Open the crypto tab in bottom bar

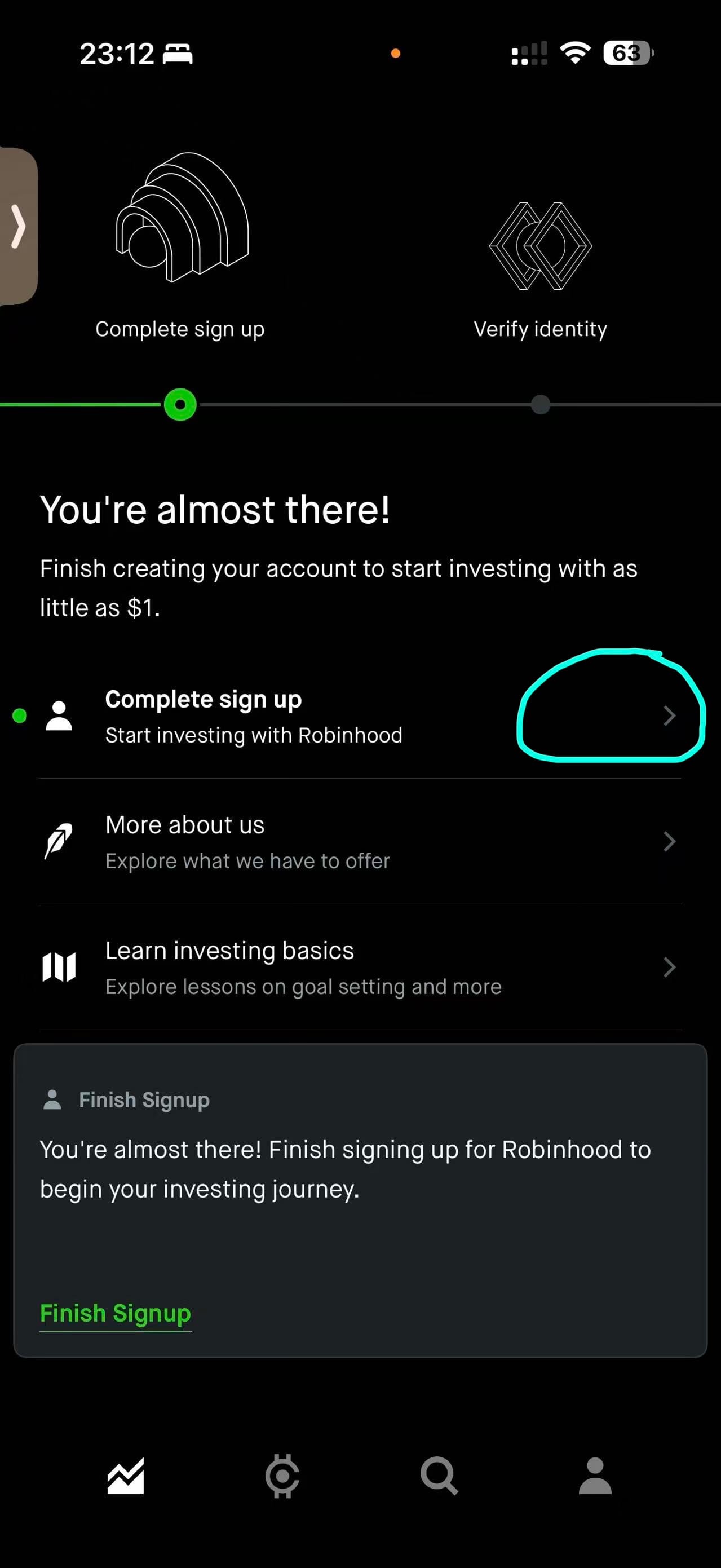[x=282, y=1476]
